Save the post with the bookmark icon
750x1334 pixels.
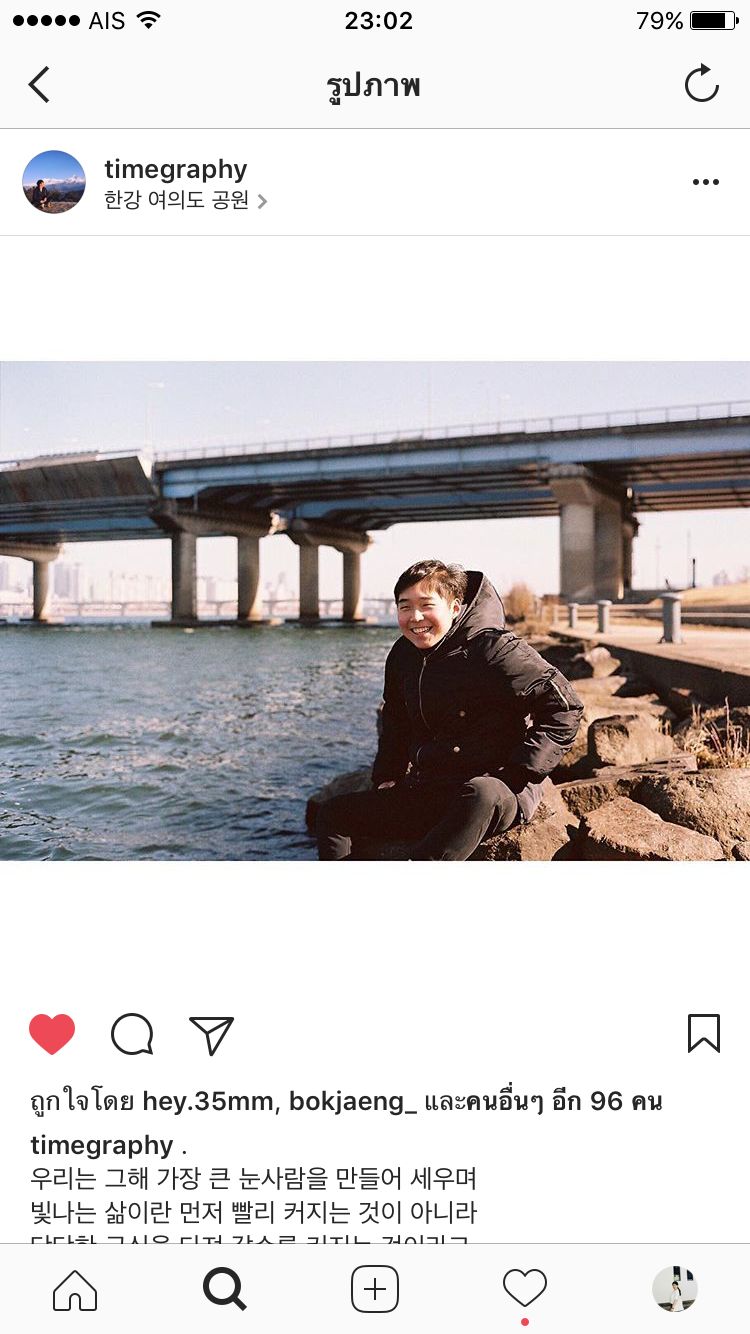[x=703, y=1034]
